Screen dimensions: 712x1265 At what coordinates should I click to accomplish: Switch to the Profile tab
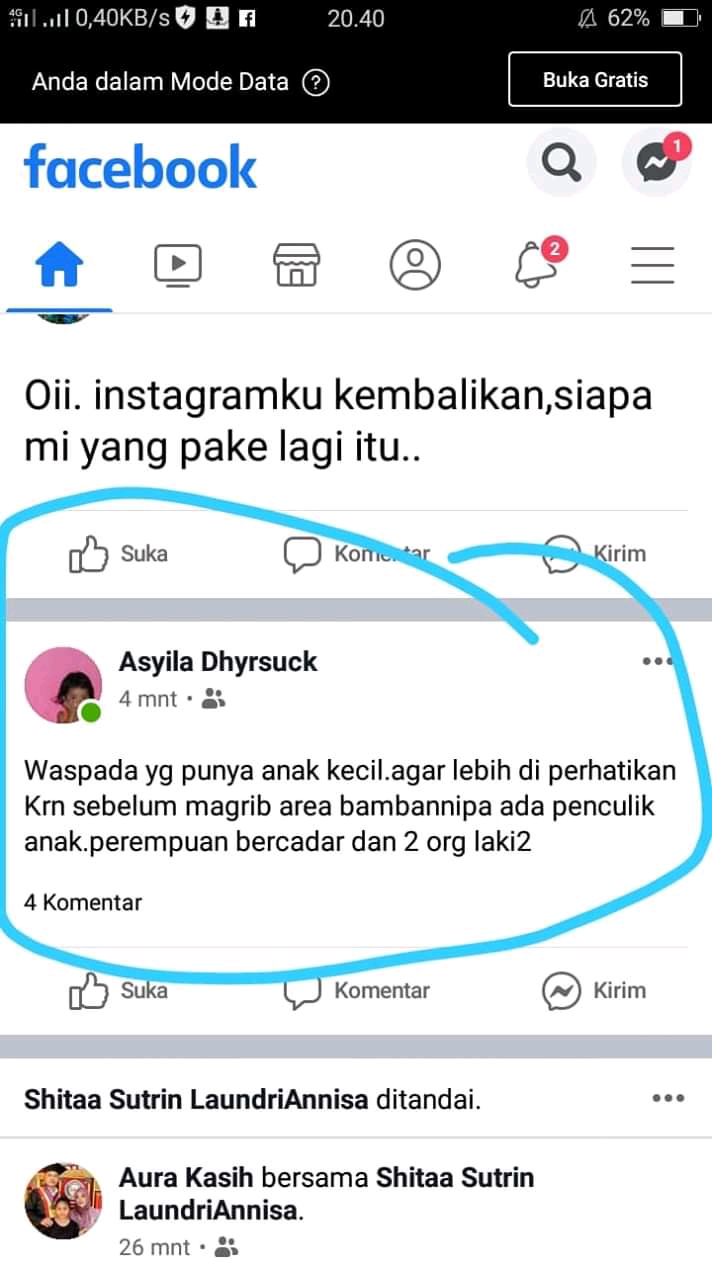[x=414, y=266]
